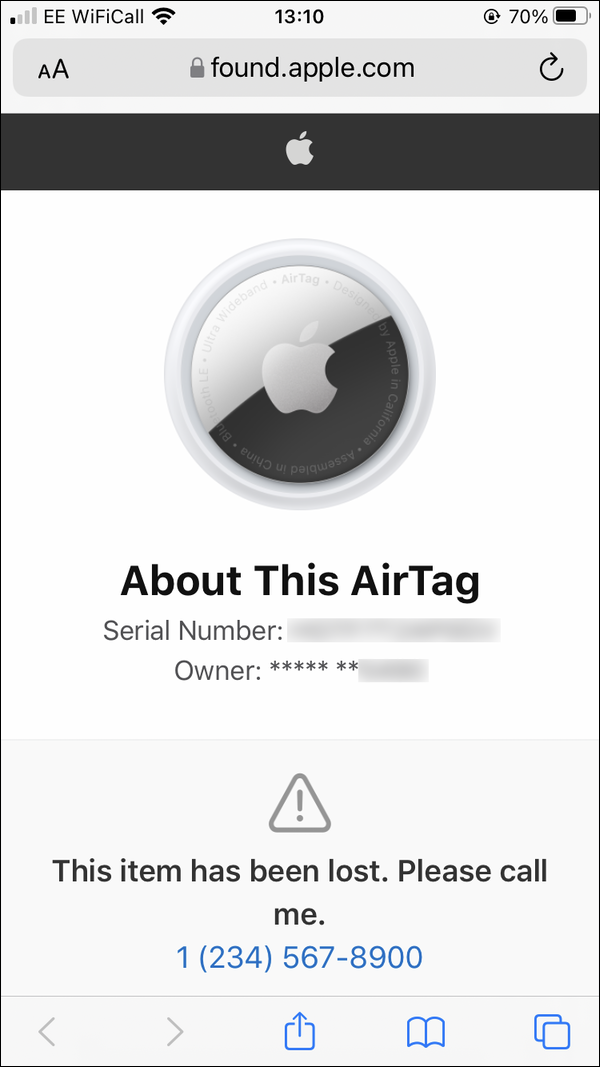Go back to the previous page

(48, 1031)
